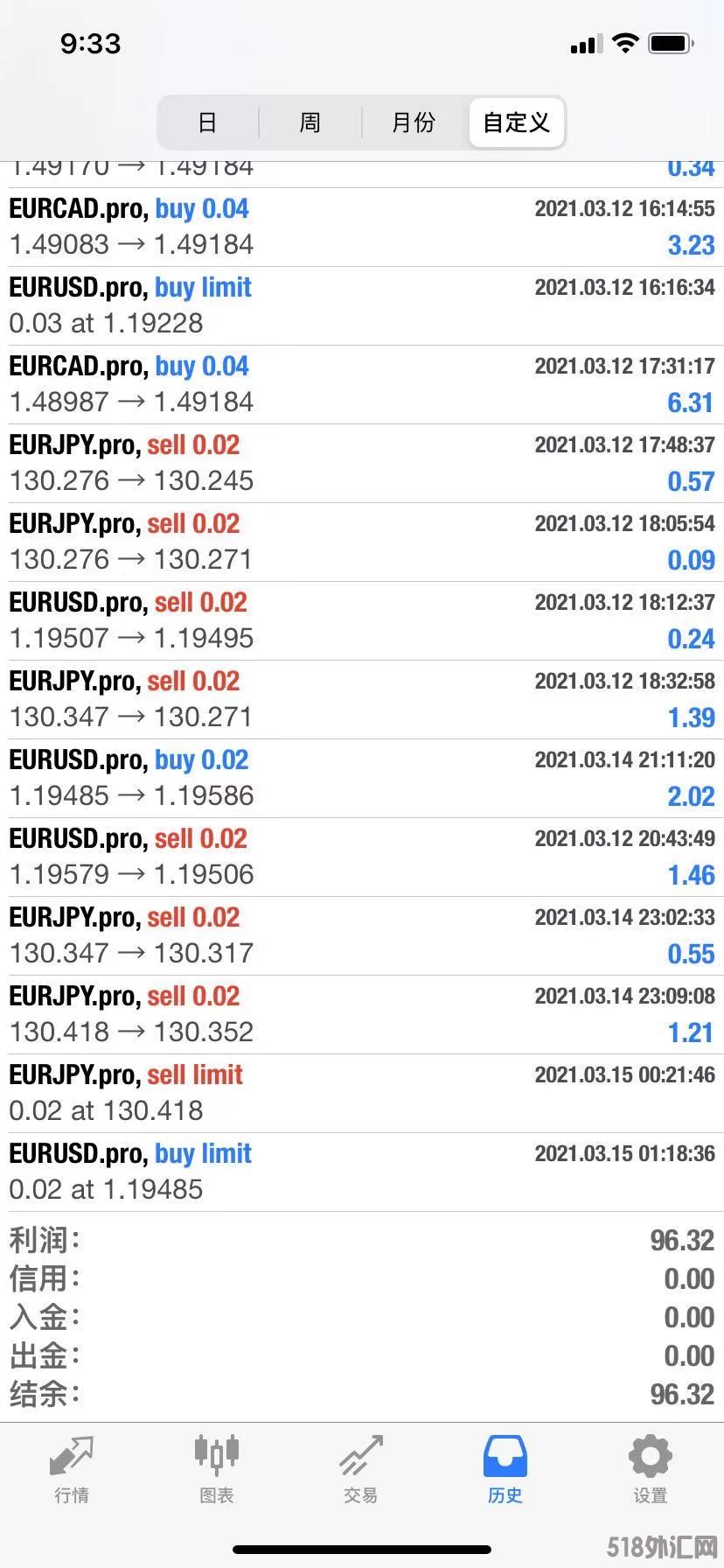
Task: Open the EURUSD buy limit order at 16:16:34
Action: (362, 305)
